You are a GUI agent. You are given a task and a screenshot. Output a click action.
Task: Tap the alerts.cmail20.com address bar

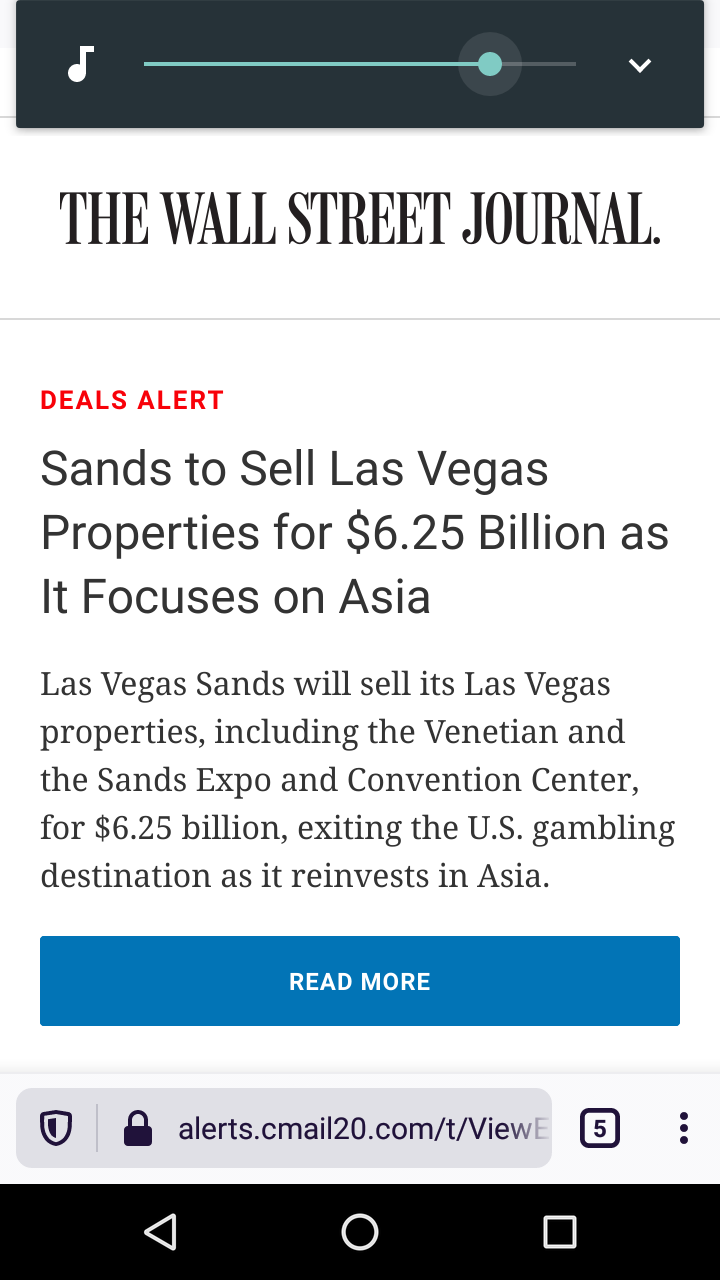point(360,1129)
